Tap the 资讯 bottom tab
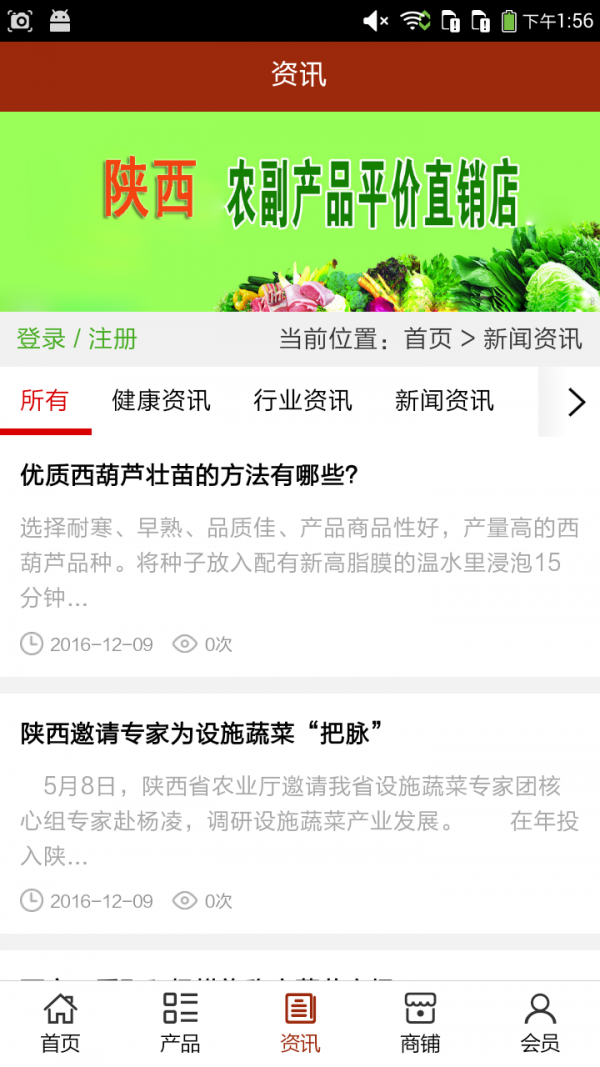This screenshot has width=600, height=1067. pos(300,1023)
